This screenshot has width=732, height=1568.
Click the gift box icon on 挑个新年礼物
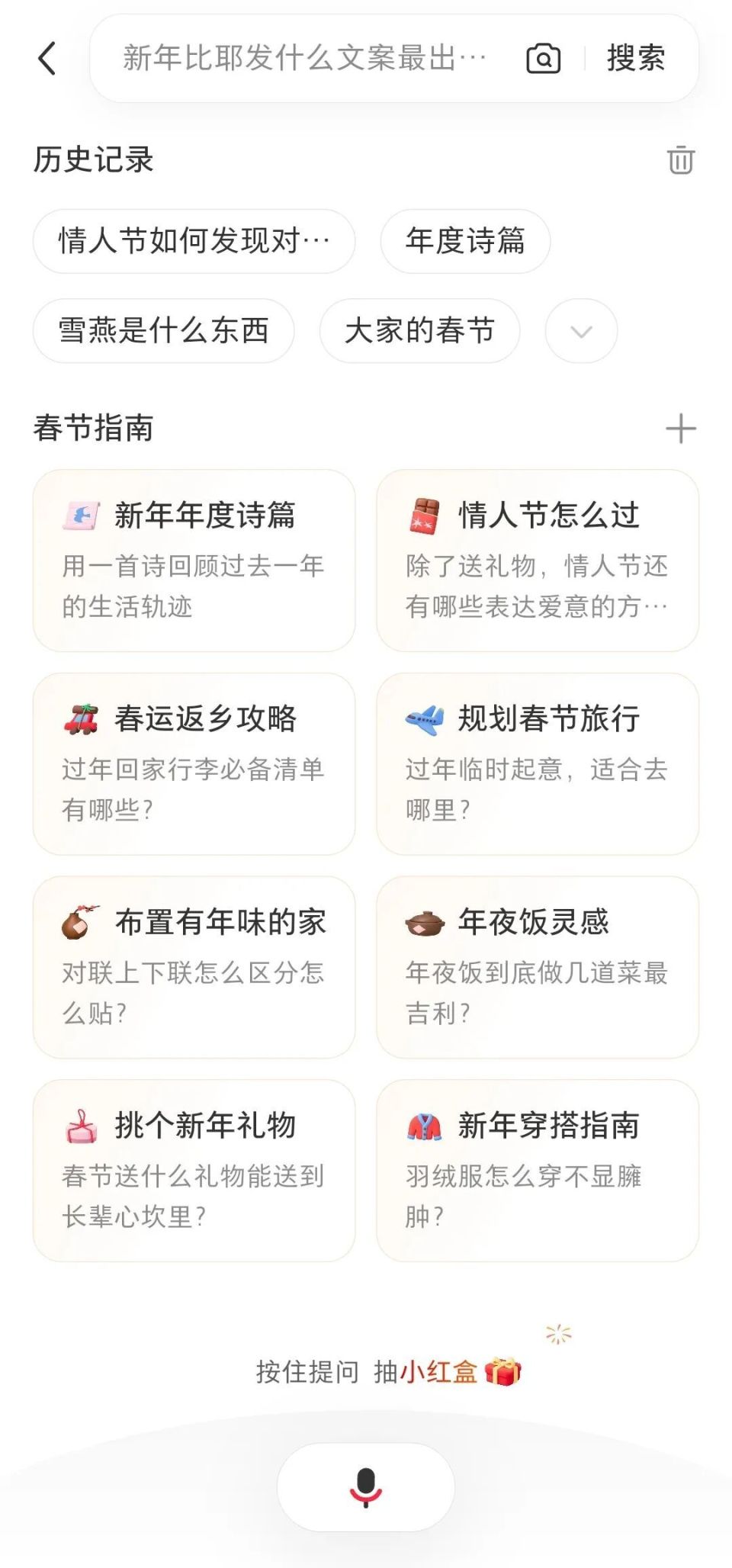pos(83,1125)
